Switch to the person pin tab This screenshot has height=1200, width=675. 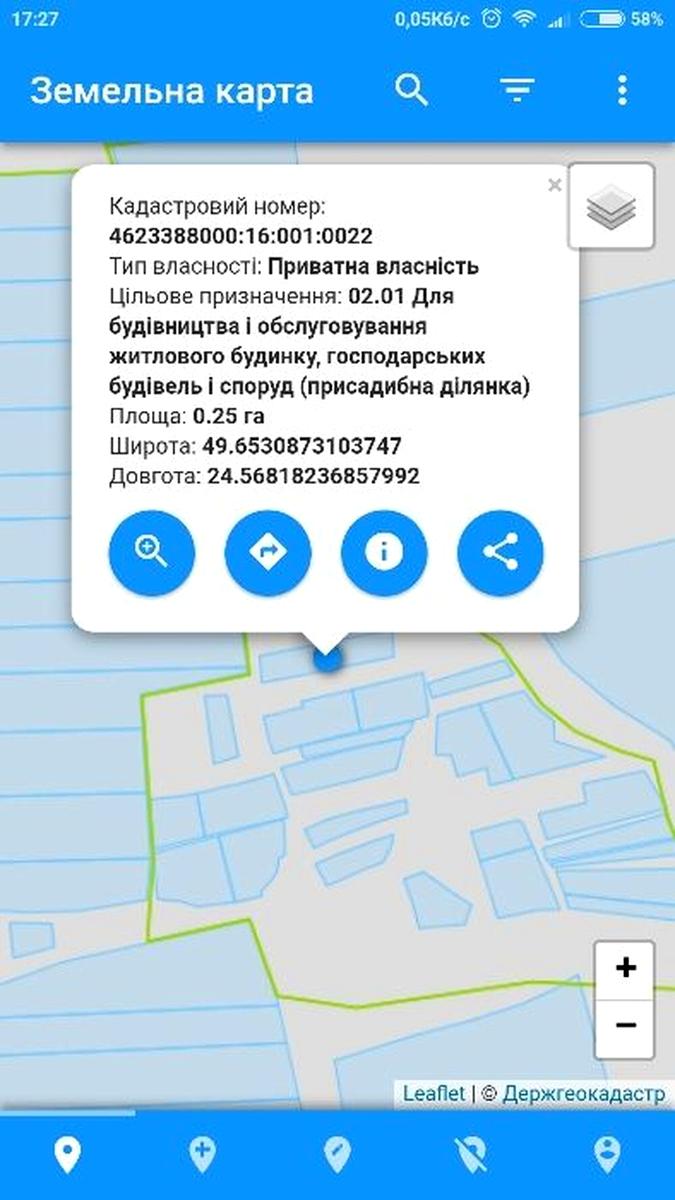coord(607,1157)
